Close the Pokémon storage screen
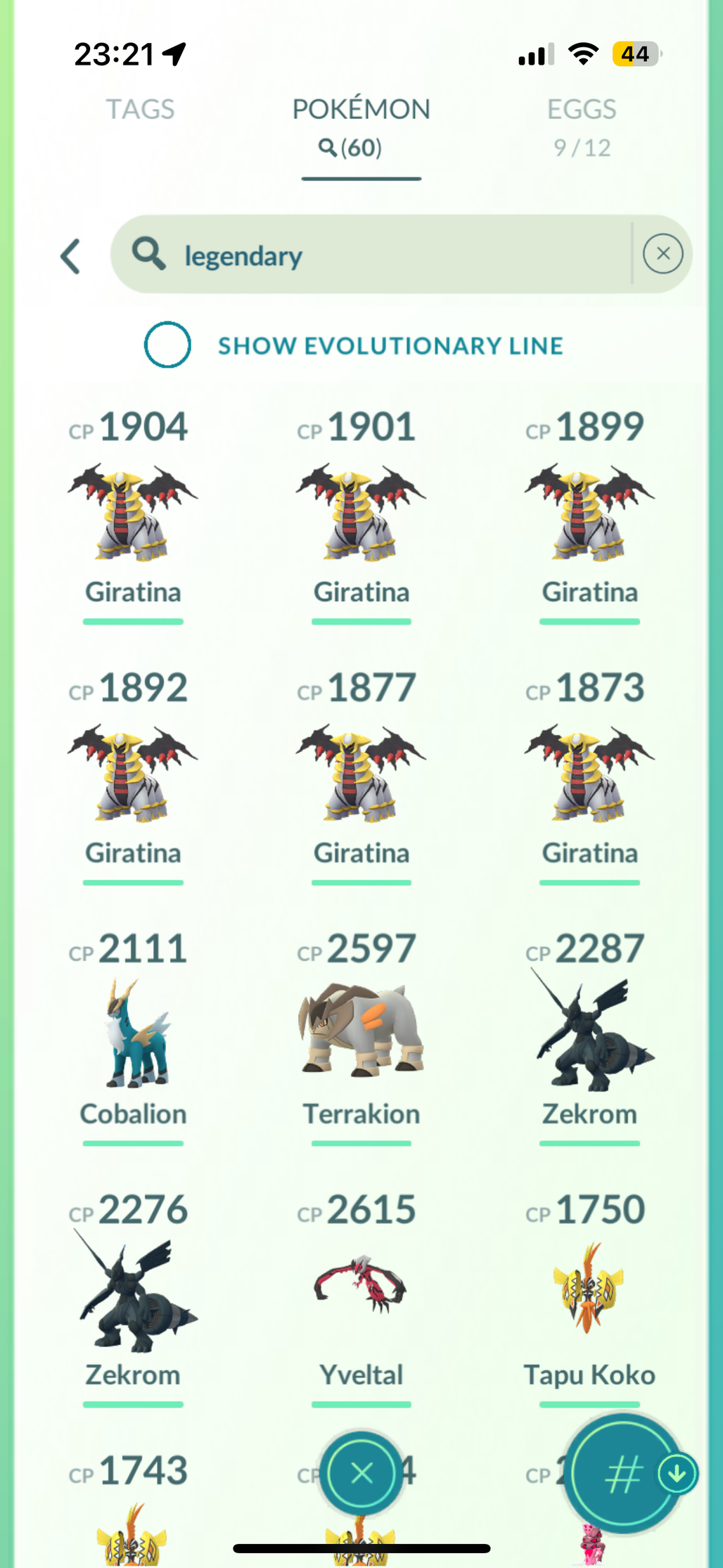The image size is (723, 1568). [x=361, y=1473]
